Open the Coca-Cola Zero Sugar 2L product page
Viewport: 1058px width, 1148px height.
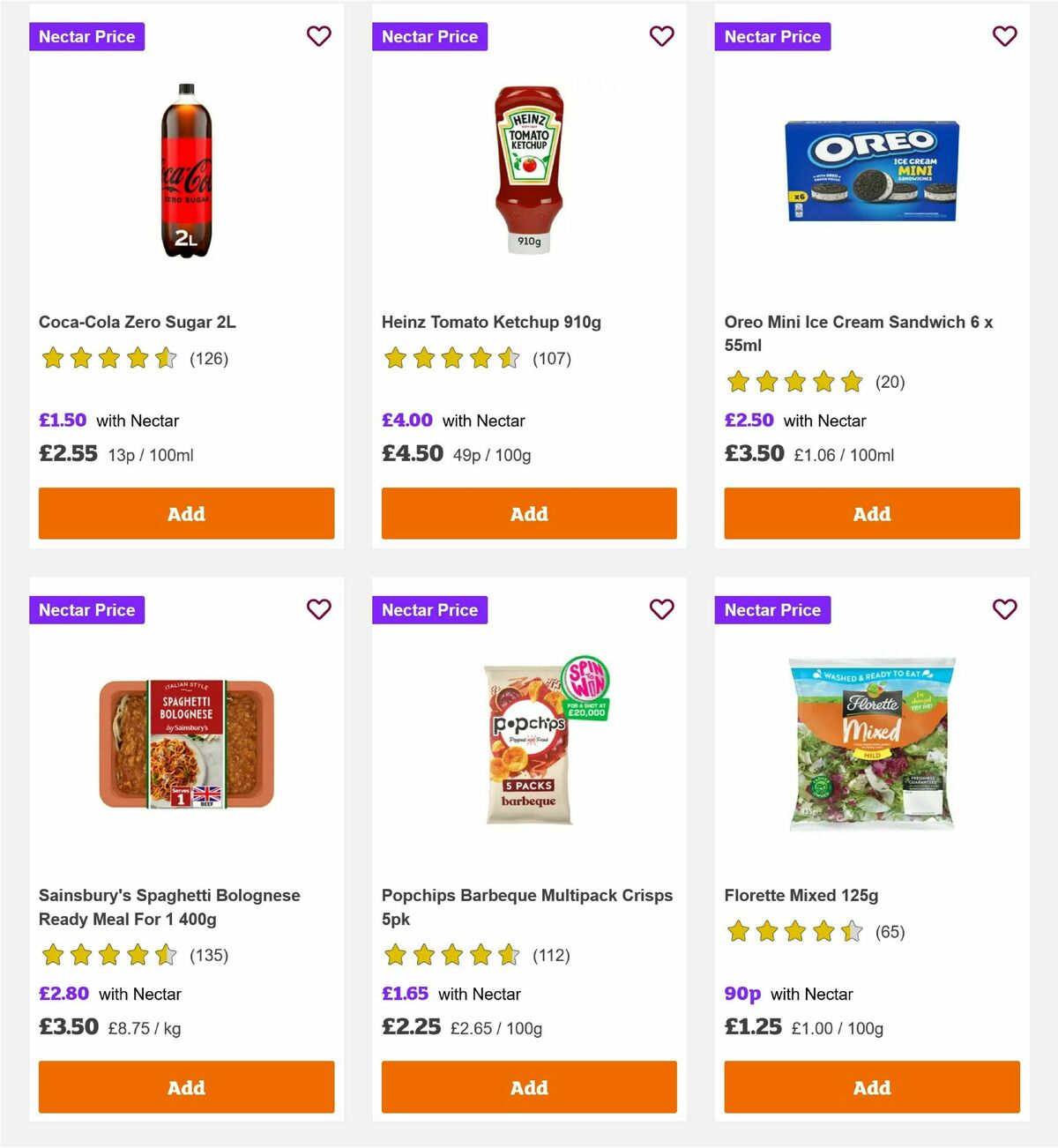click(138, 322)
